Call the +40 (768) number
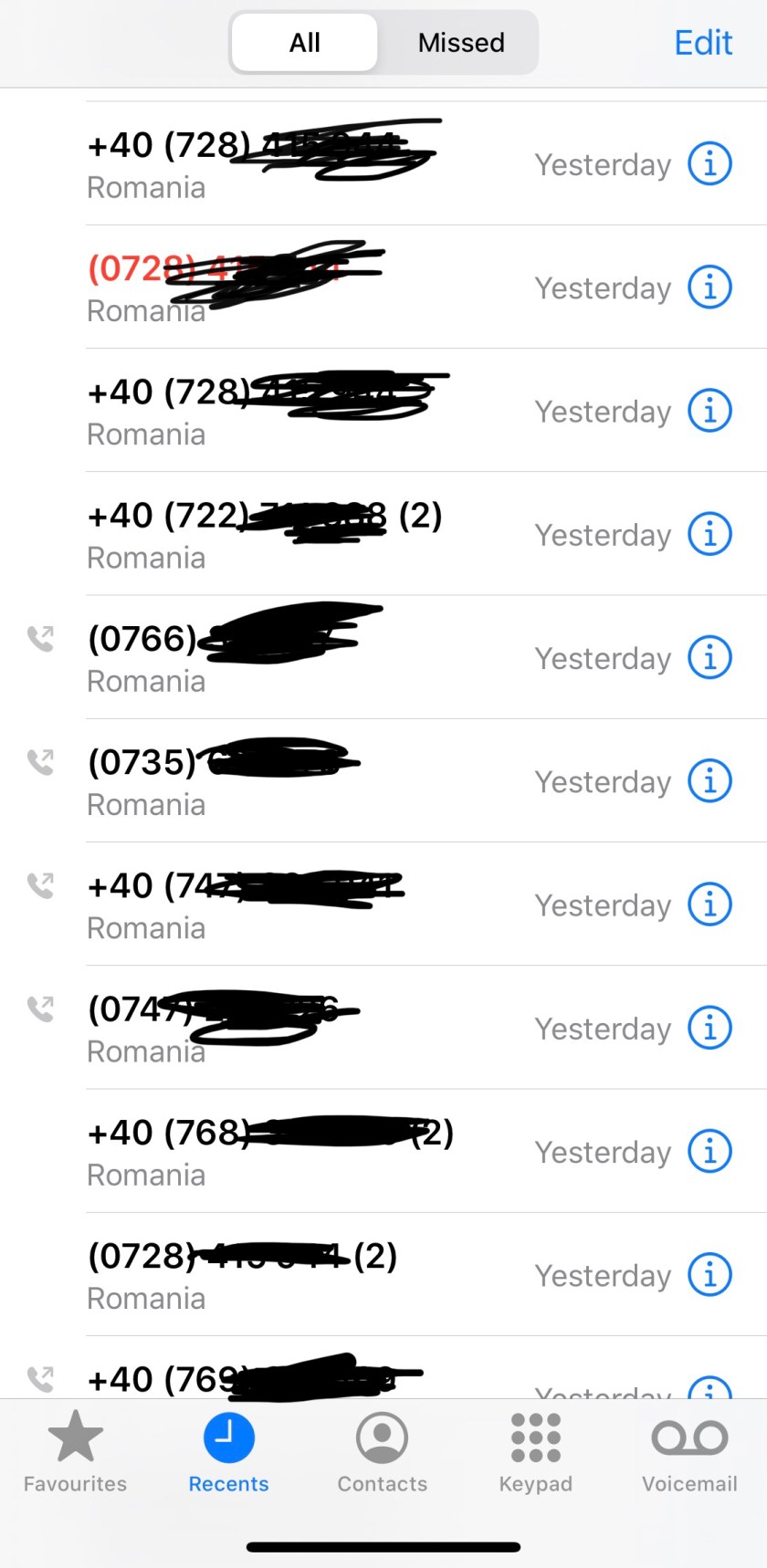Viewport: 767px width, 1568px height. [x=274, y=1152]
